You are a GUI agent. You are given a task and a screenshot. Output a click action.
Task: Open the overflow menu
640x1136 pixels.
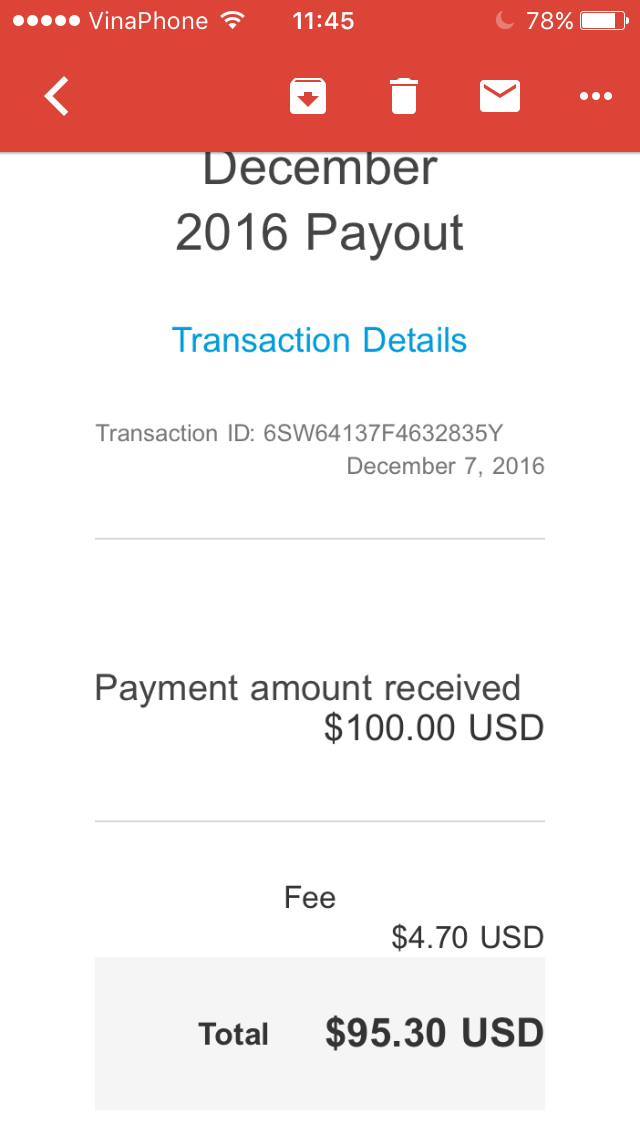coord(595,97)
